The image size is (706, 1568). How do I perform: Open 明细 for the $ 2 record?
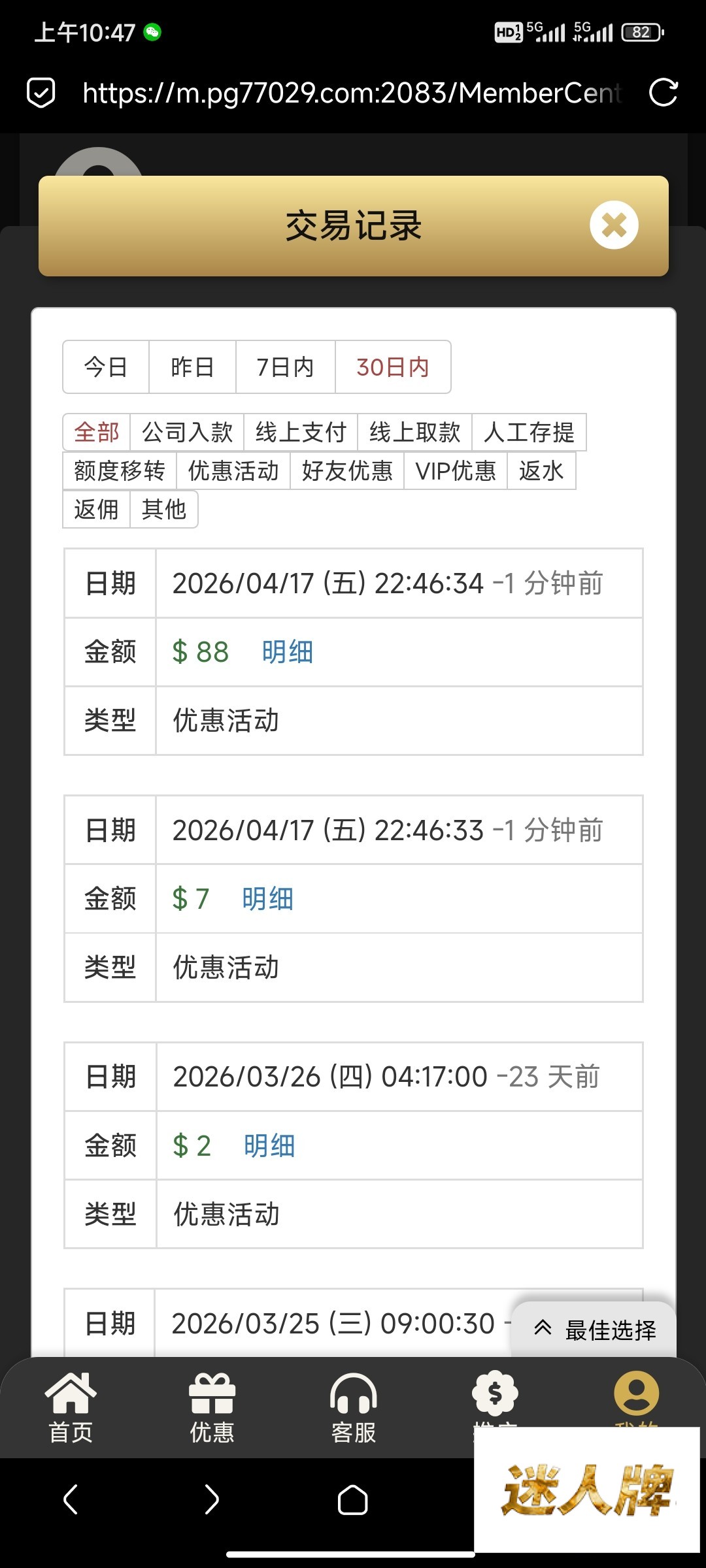(x=269, y=1146)
